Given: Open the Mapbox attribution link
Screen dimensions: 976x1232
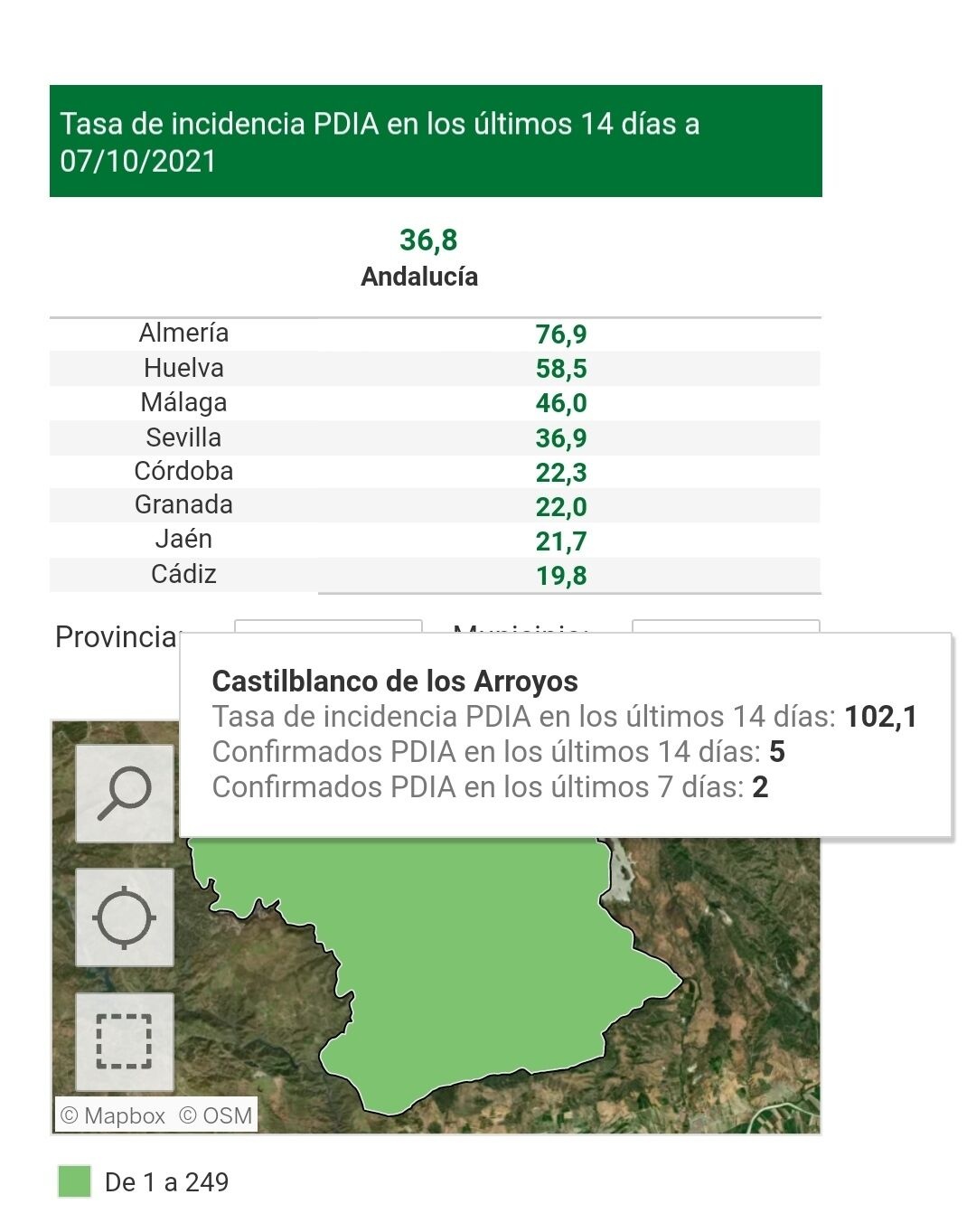Looking at the screenshot, I should (114, 1115).
